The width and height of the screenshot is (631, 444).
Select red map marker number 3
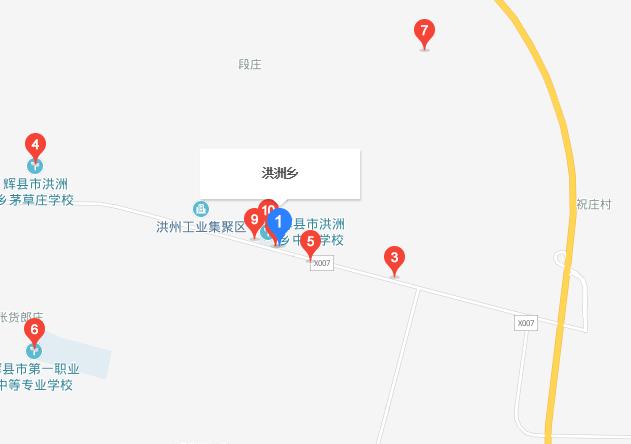395,259
